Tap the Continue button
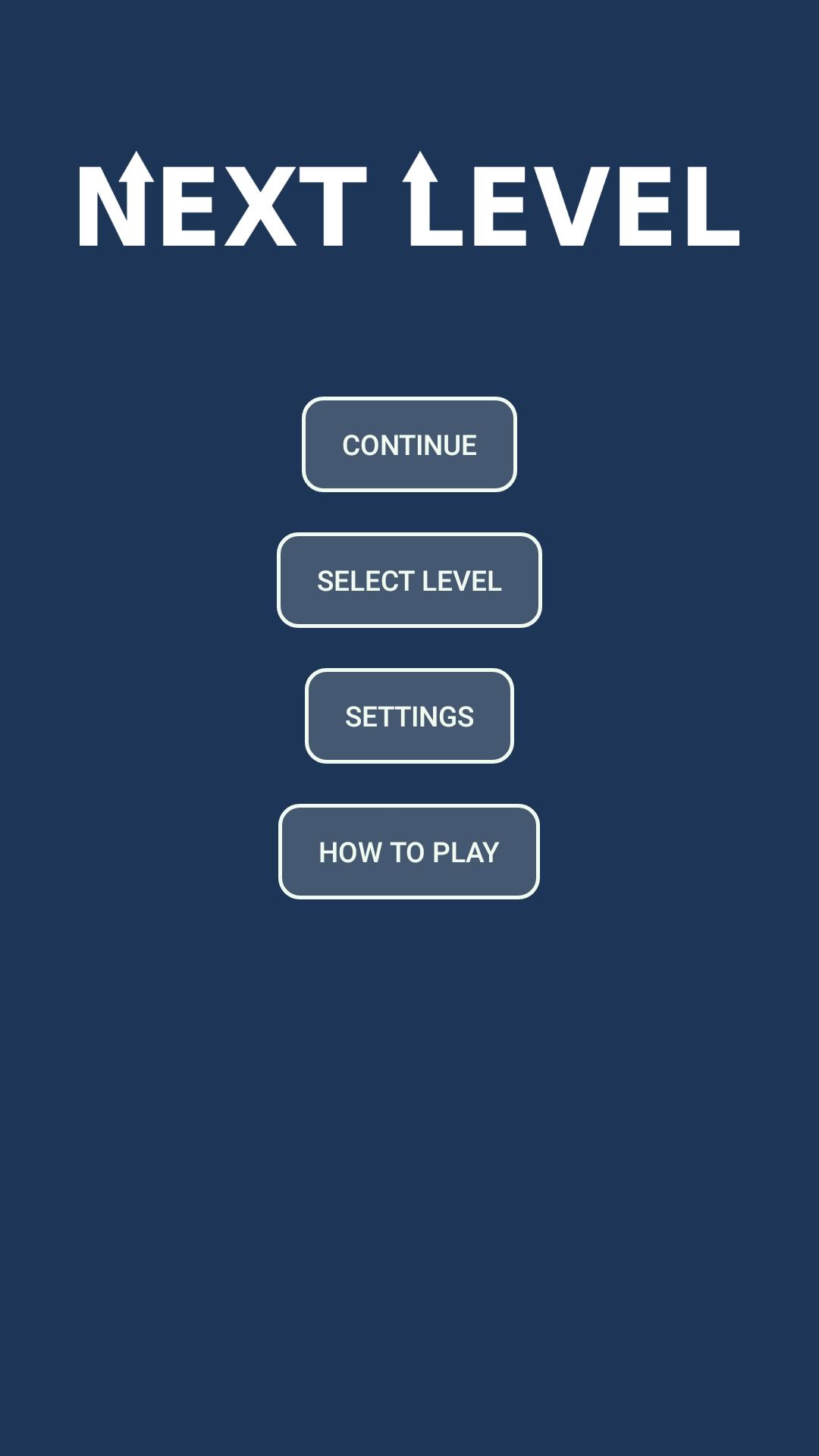 point(409,444)
